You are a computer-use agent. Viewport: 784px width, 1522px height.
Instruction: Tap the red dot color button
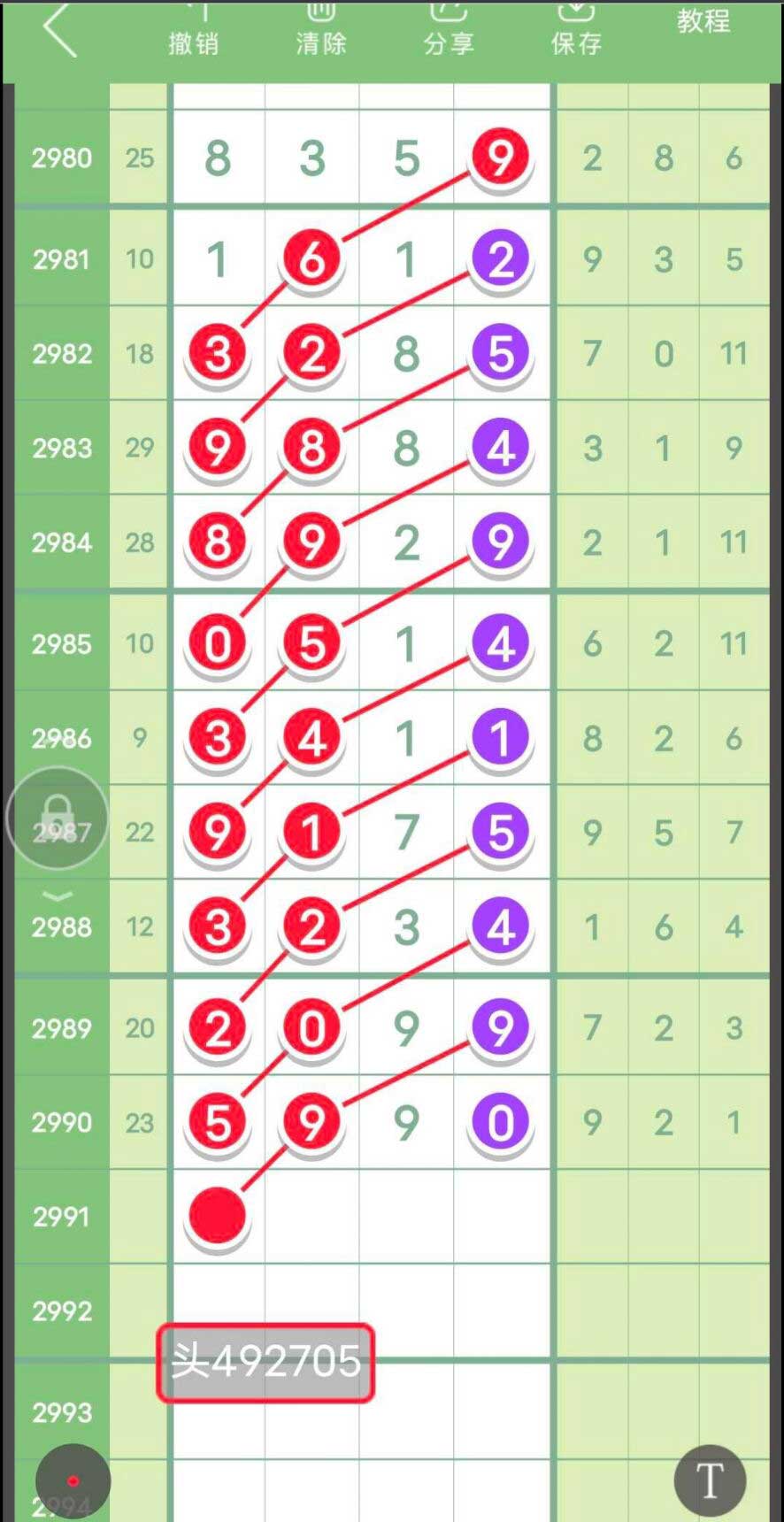73,1481
